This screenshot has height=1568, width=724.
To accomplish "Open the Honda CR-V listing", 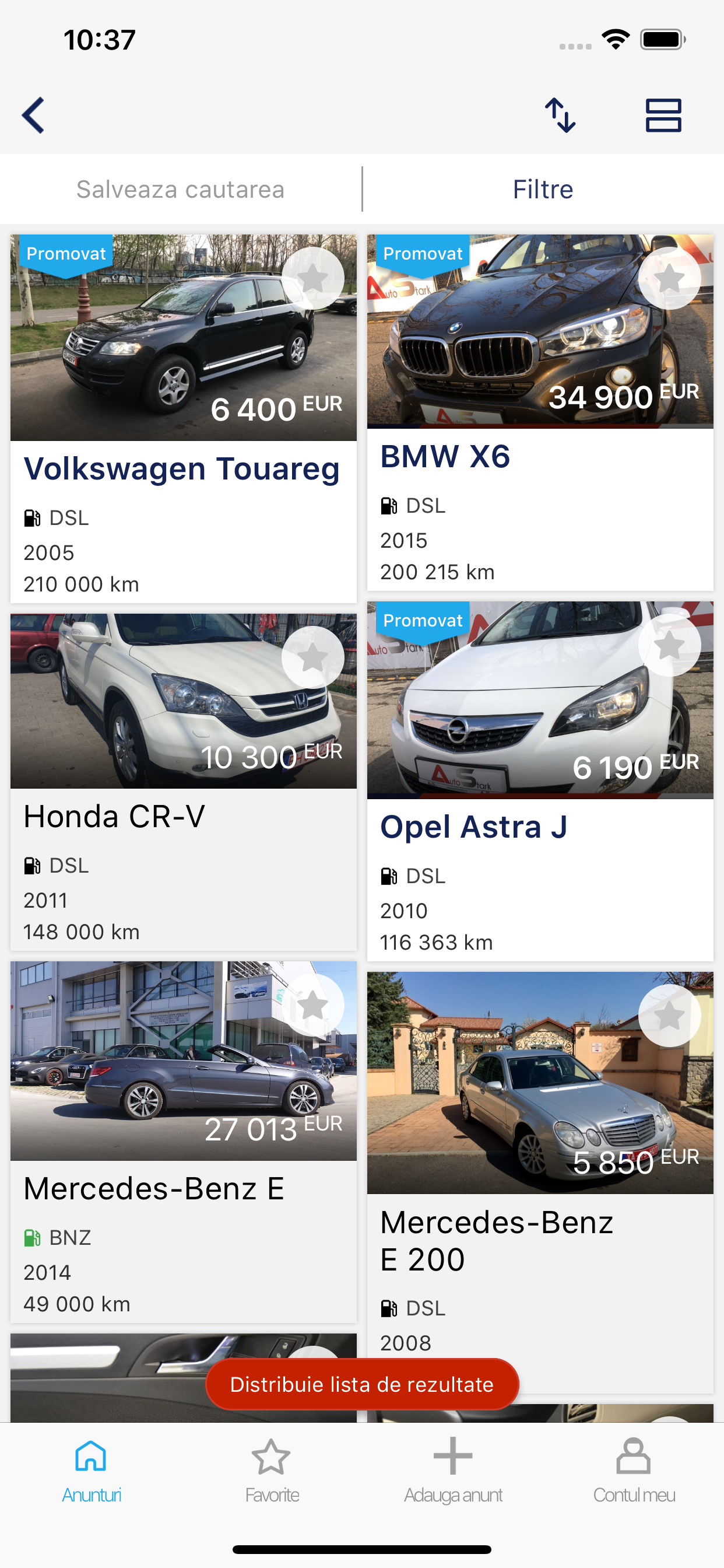I will 183,782.
